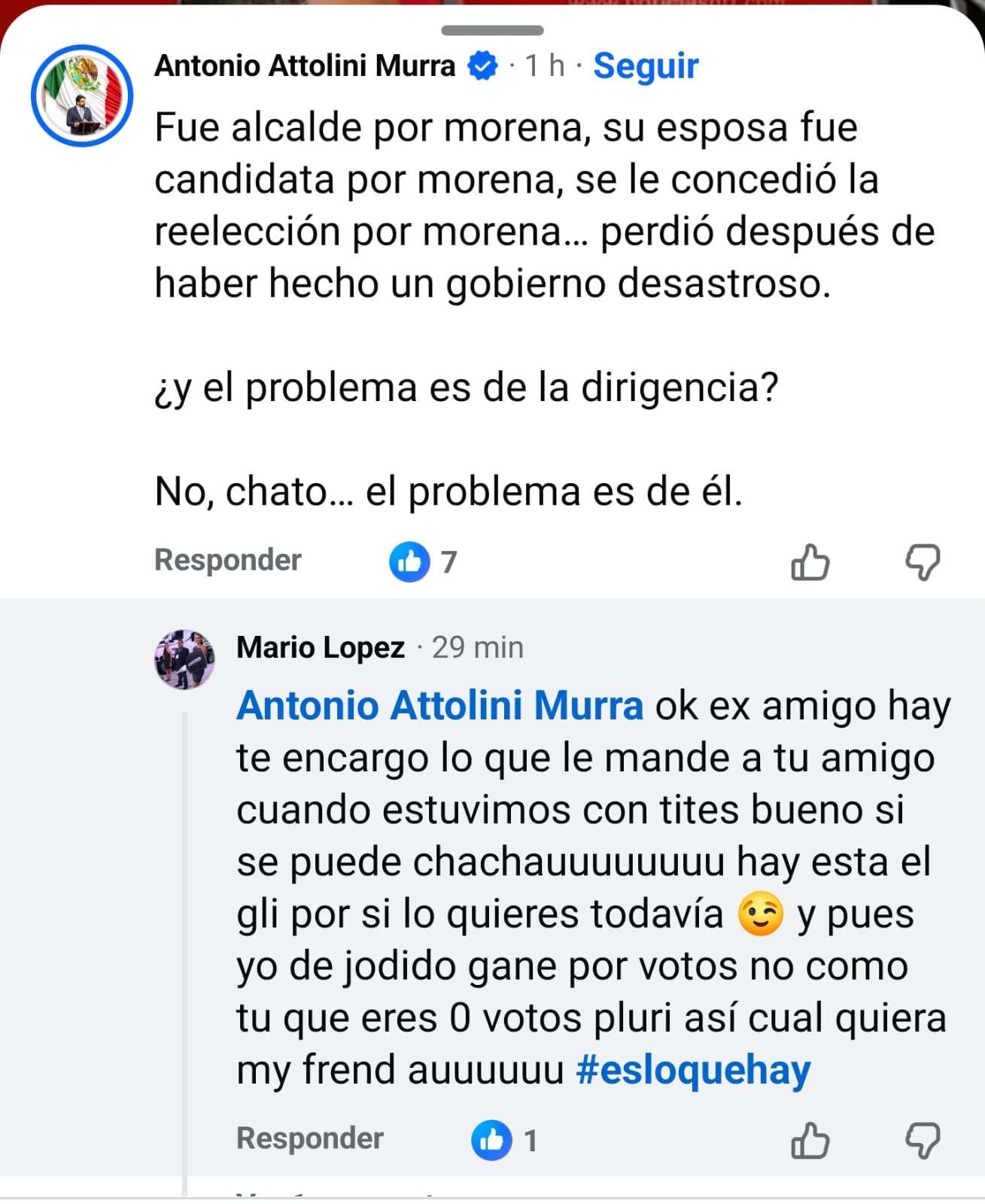Open the #esloquehay hashtag

pos(693,1070)
